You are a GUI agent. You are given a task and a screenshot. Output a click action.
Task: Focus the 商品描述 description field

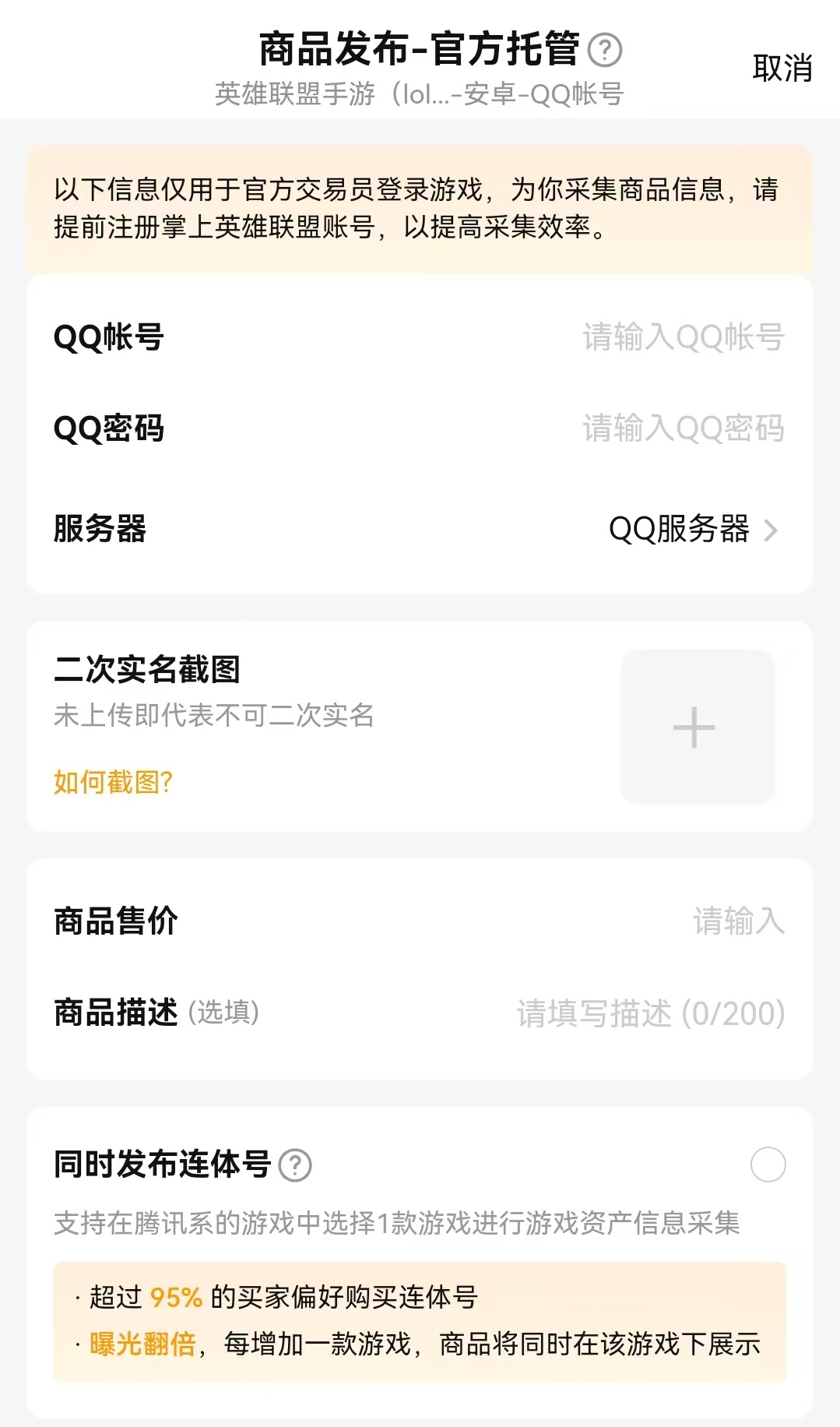pyautogui.click(x=650, y=1013)
